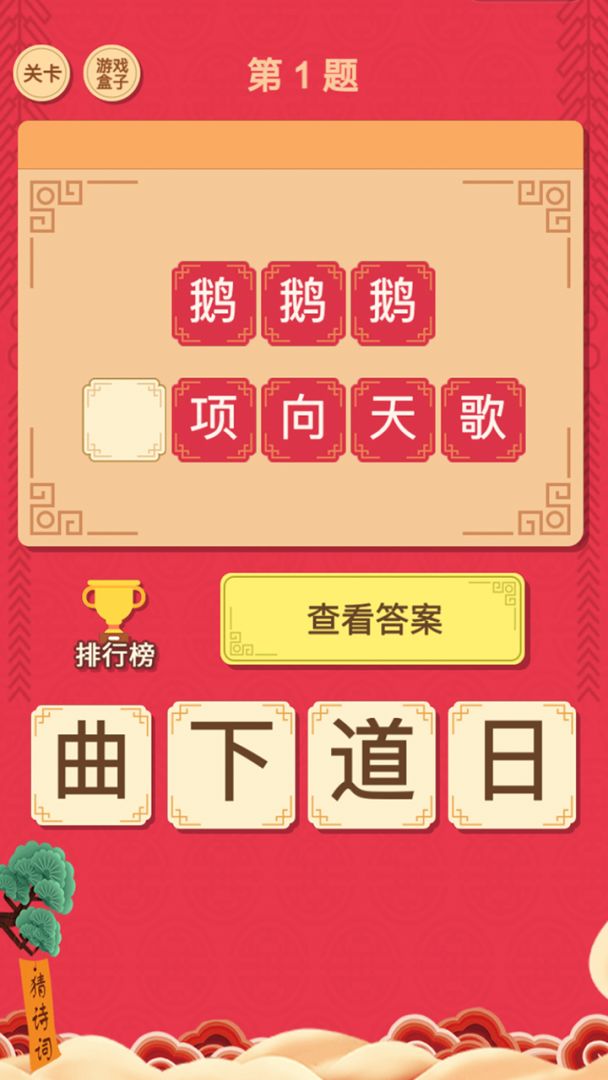This screenshot has height=1080, width=608.
Task: Choose the character 下 tile
Action: tap(231, 765)
